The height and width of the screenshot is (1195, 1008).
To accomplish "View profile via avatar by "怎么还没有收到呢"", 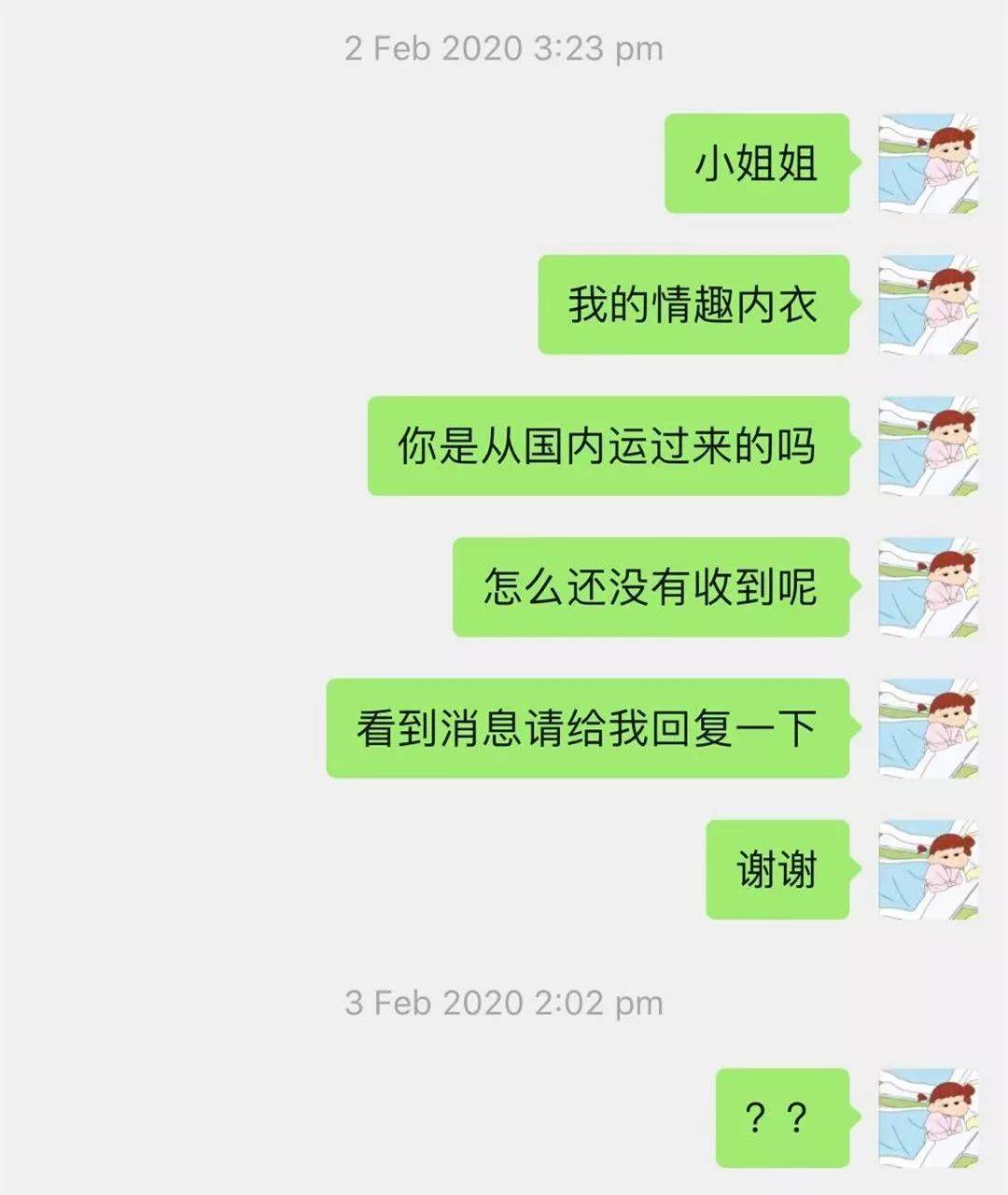I will pyautogui.click(x=928, y=587).
